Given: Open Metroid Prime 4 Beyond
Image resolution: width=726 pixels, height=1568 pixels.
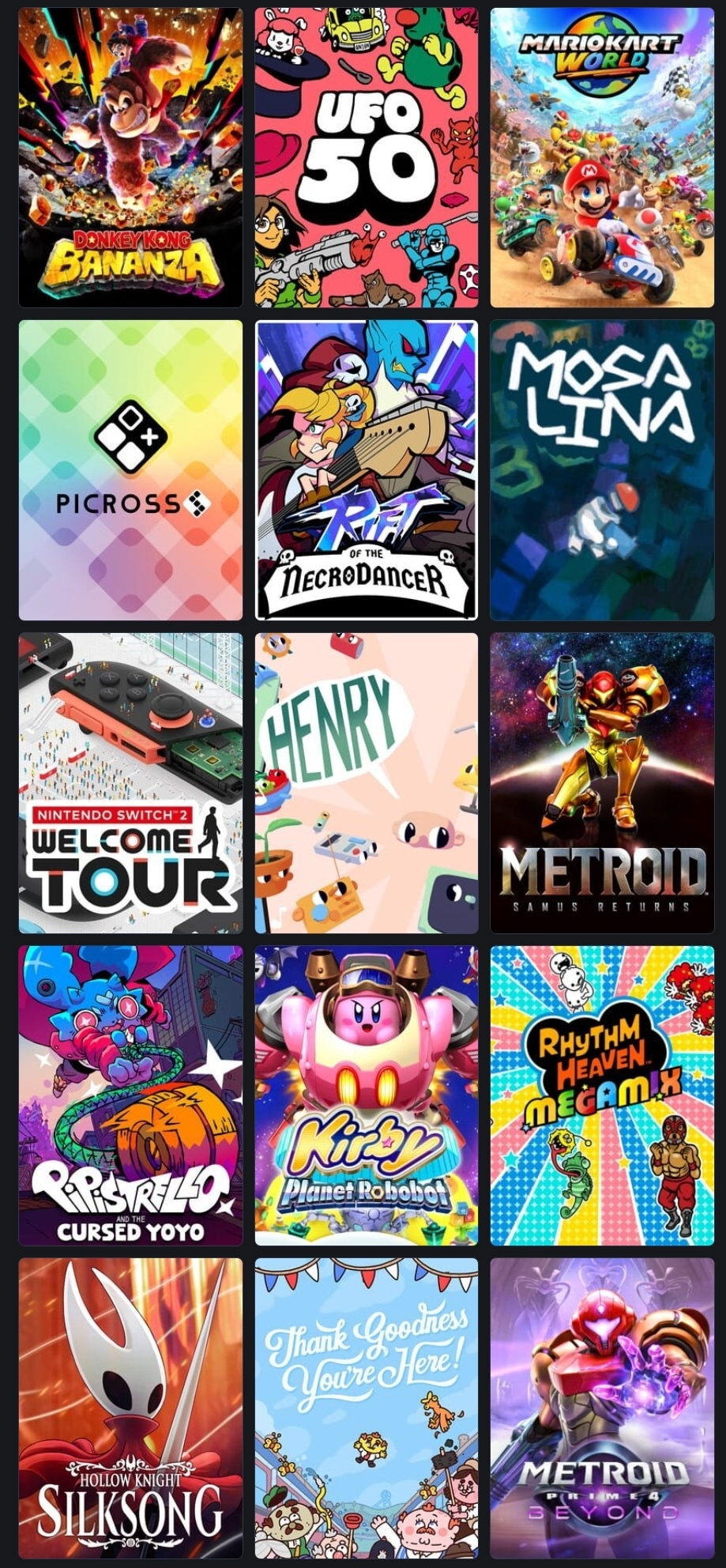Looking at the screenshot, I should pyautogui.click(x=602, y=1408).
